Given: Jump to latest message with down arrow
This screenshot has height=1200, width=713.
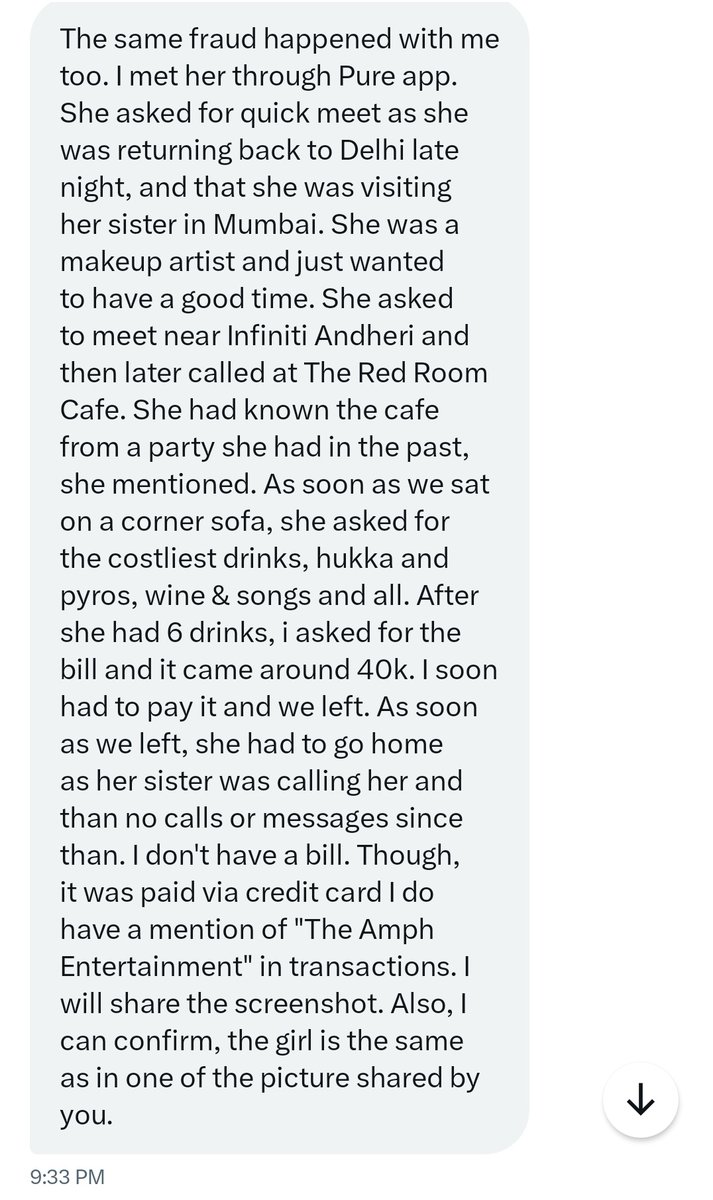Looking at the screenshot, I should (x=640, y=1100).
